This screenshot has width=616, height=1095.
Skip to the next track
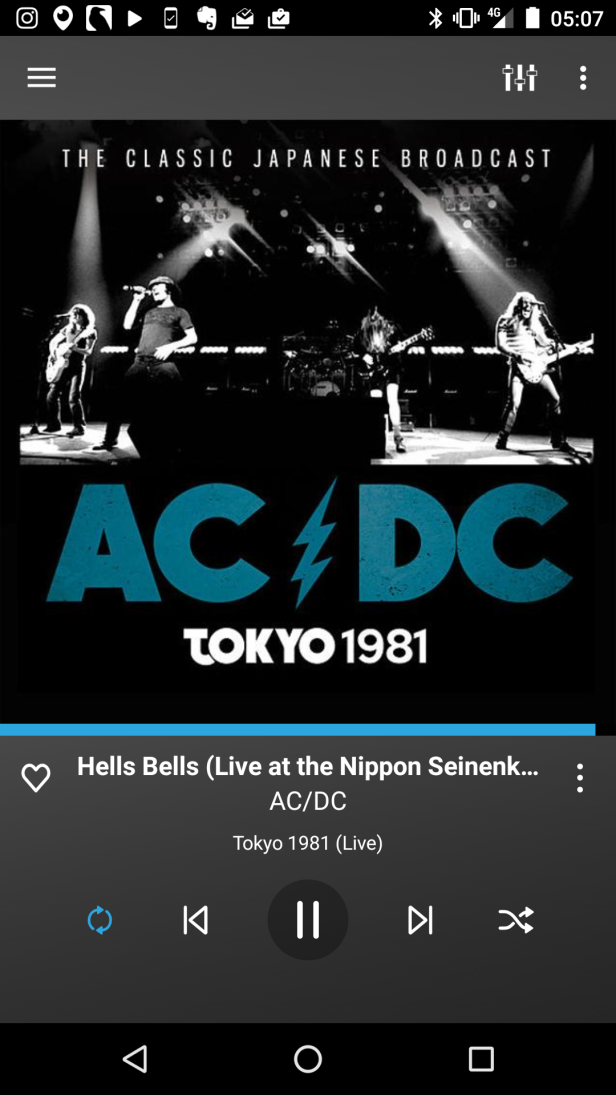click(420, 920)
